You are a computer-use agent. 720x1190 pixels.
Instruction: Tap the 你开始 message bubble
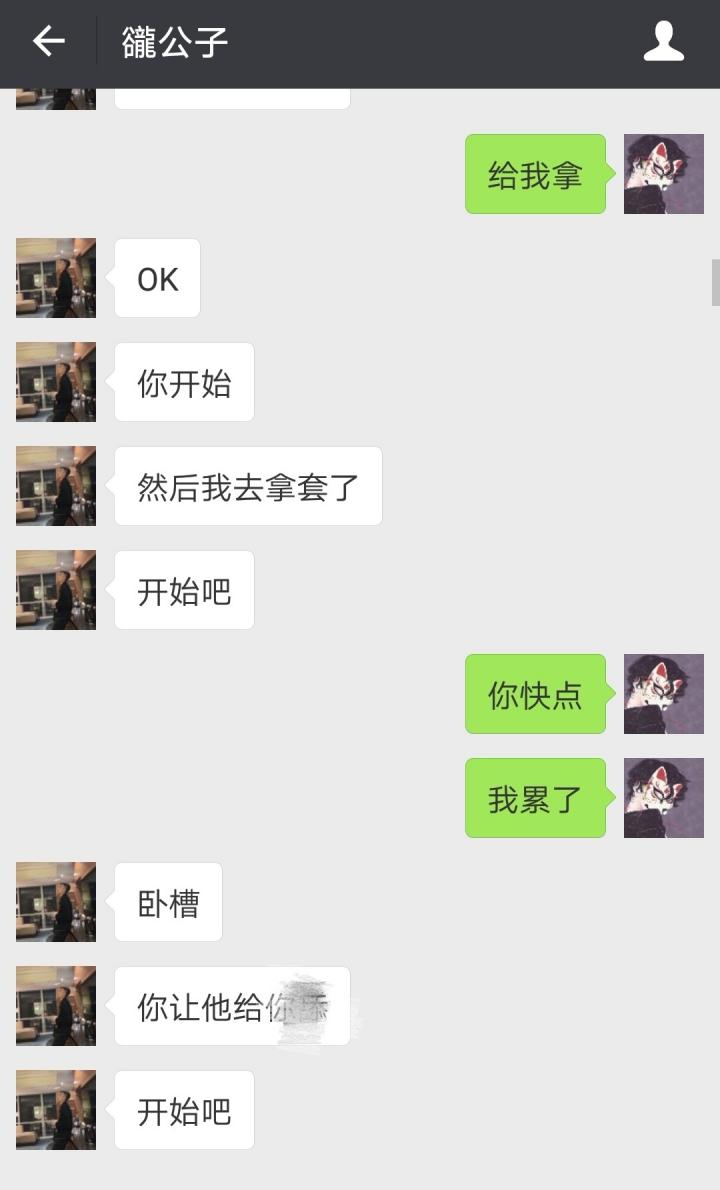click(184, 382)
